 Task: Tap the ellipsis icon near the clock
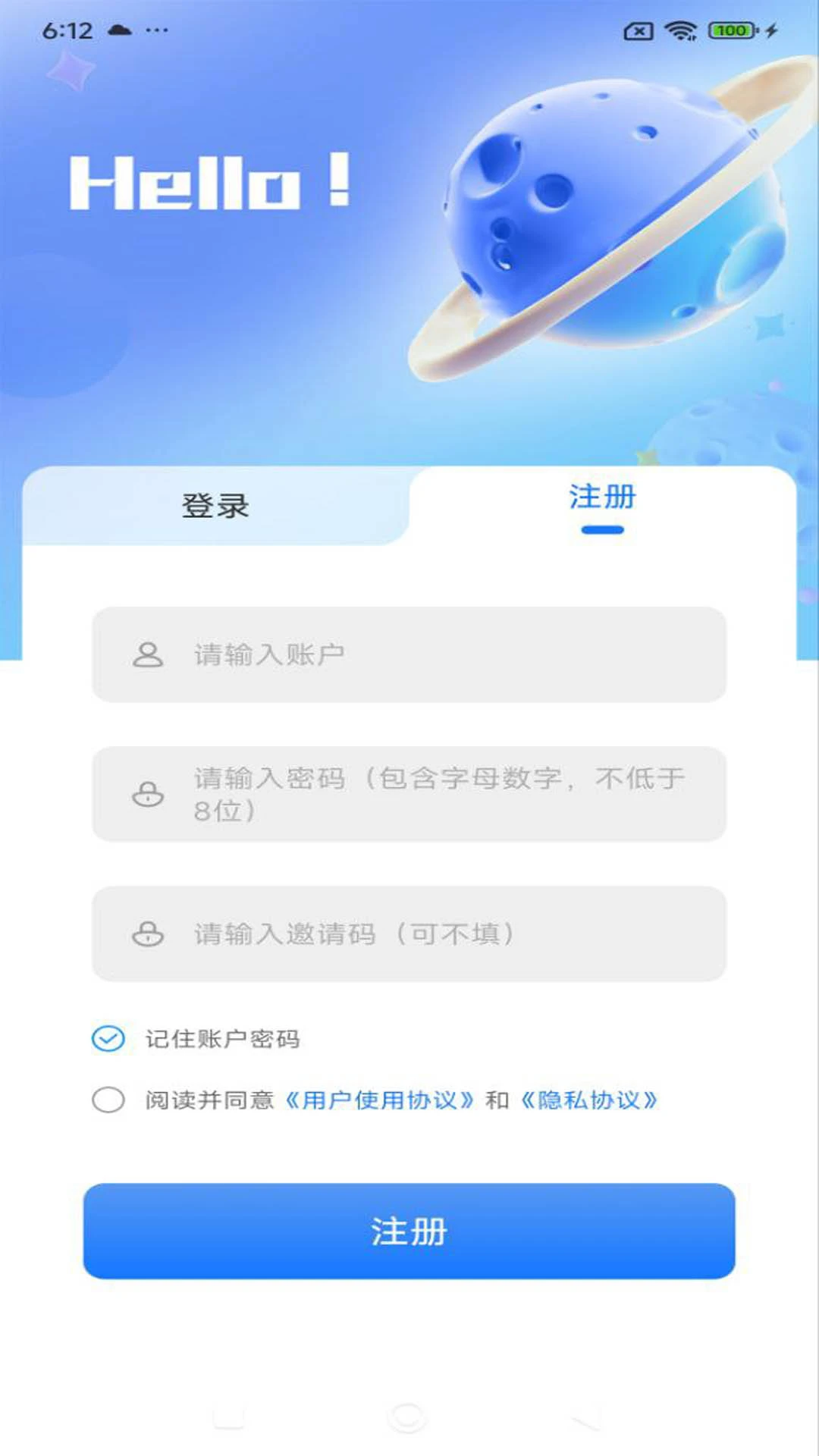pos(157,32)
